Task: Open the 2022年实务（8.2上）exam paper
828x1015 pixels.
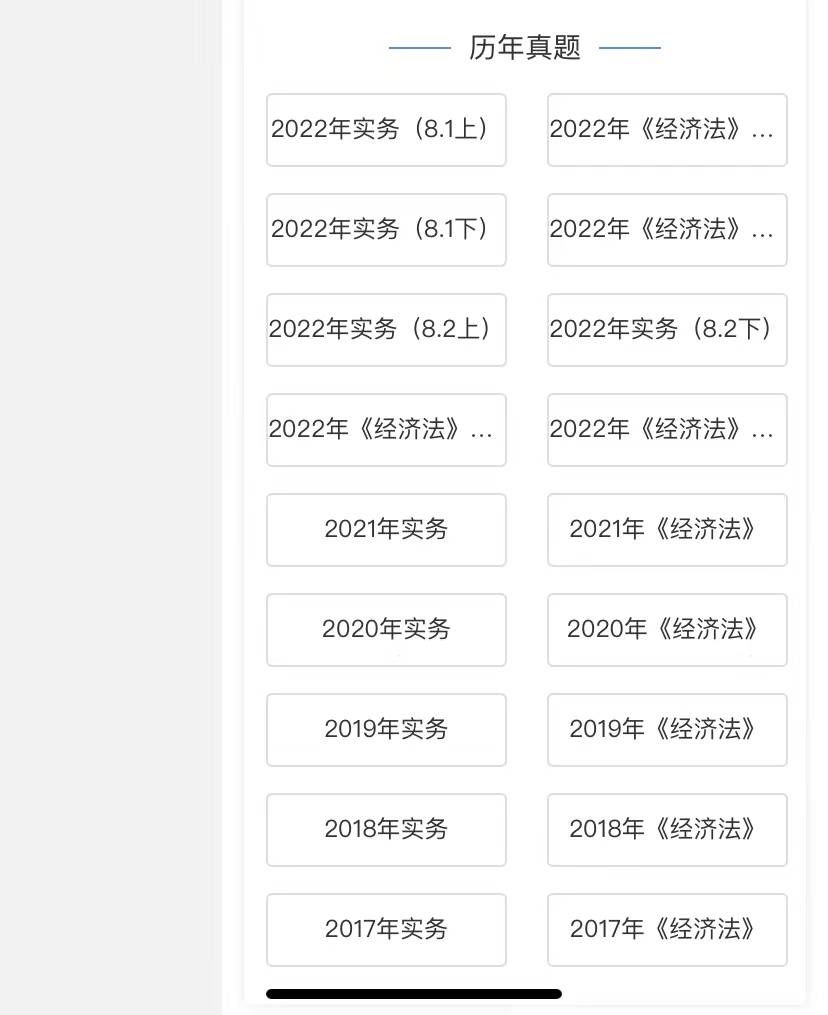Action: tap(386, 330)
